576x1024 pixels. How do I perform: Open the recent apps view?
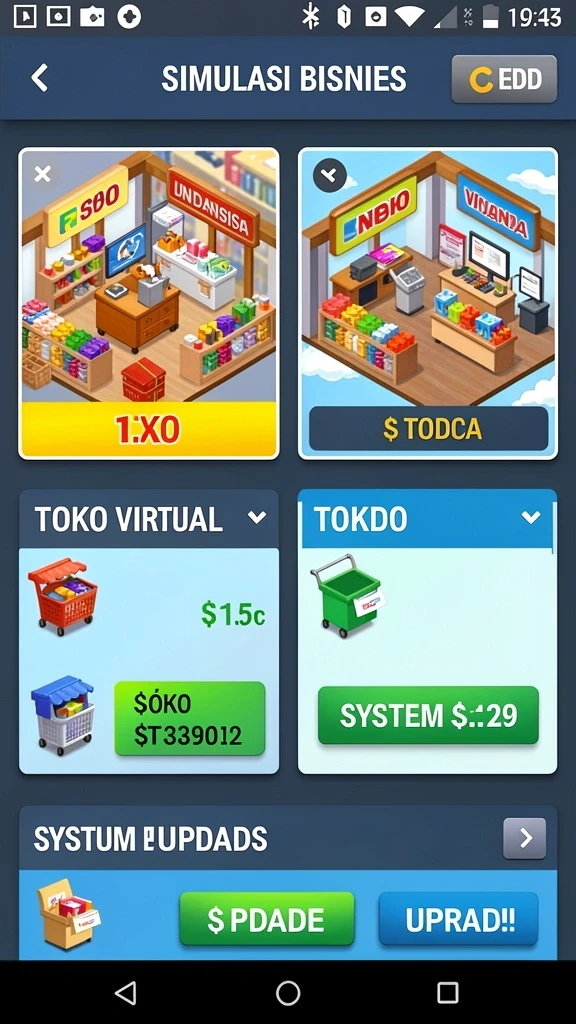tap(447, 993)
